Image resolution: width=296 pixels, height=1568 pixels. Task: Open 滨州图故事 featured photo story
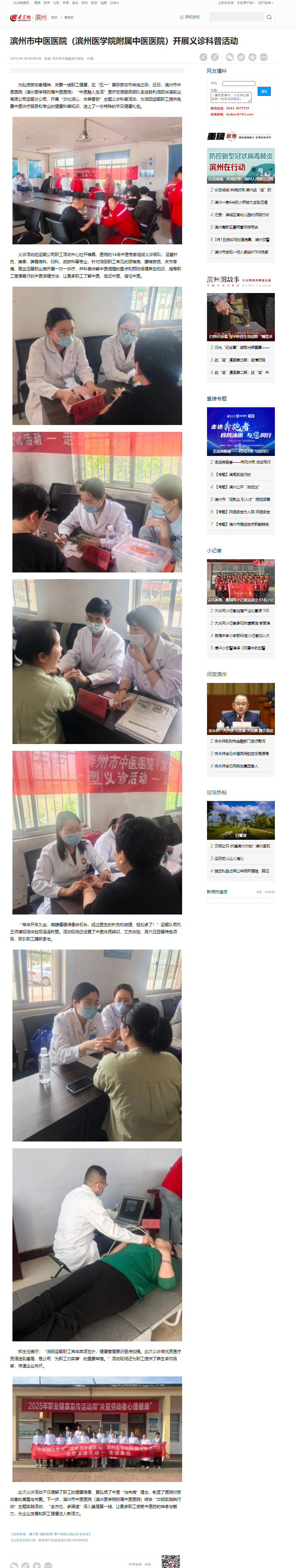[241, 316]
